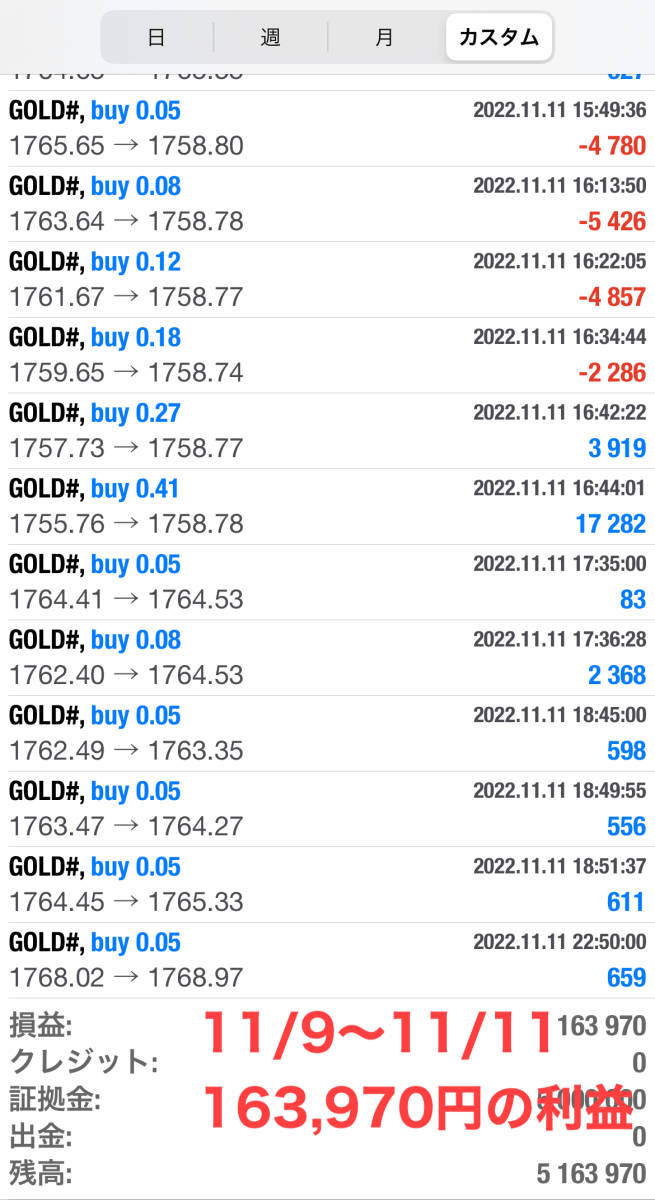Image resolution: width=655 pixels, height=1200 pixels.
Task: Open the buy 0.27 GOLD# trade details
Action: [327, 431]
